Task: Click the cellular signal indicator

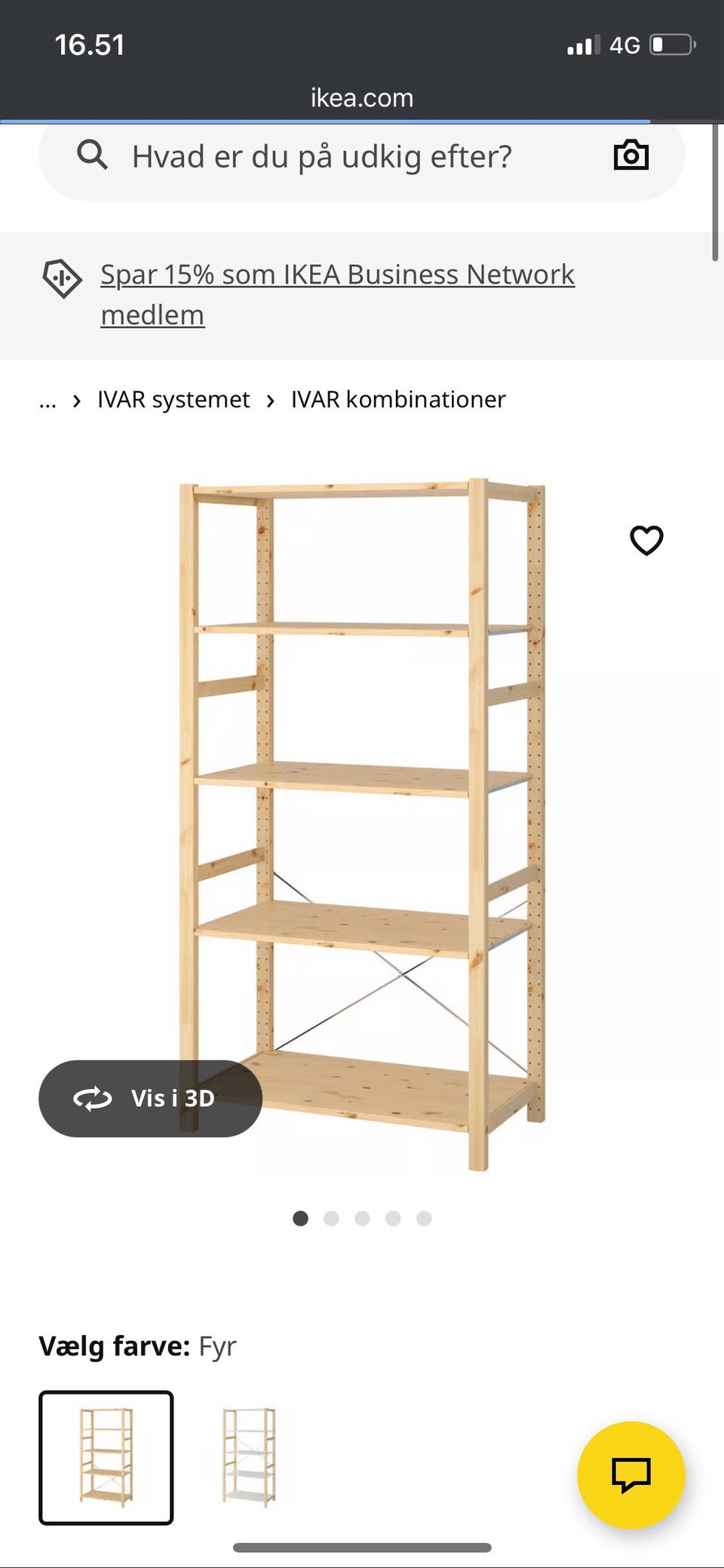Action: coord(581,44)
